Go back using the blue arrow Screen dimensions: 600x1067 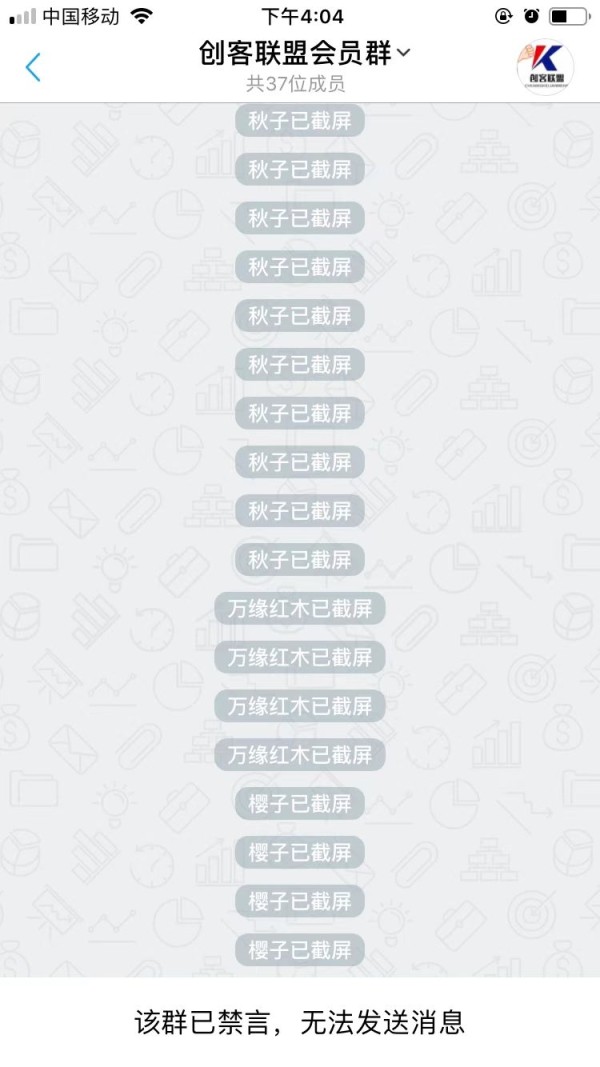point(33,67)
